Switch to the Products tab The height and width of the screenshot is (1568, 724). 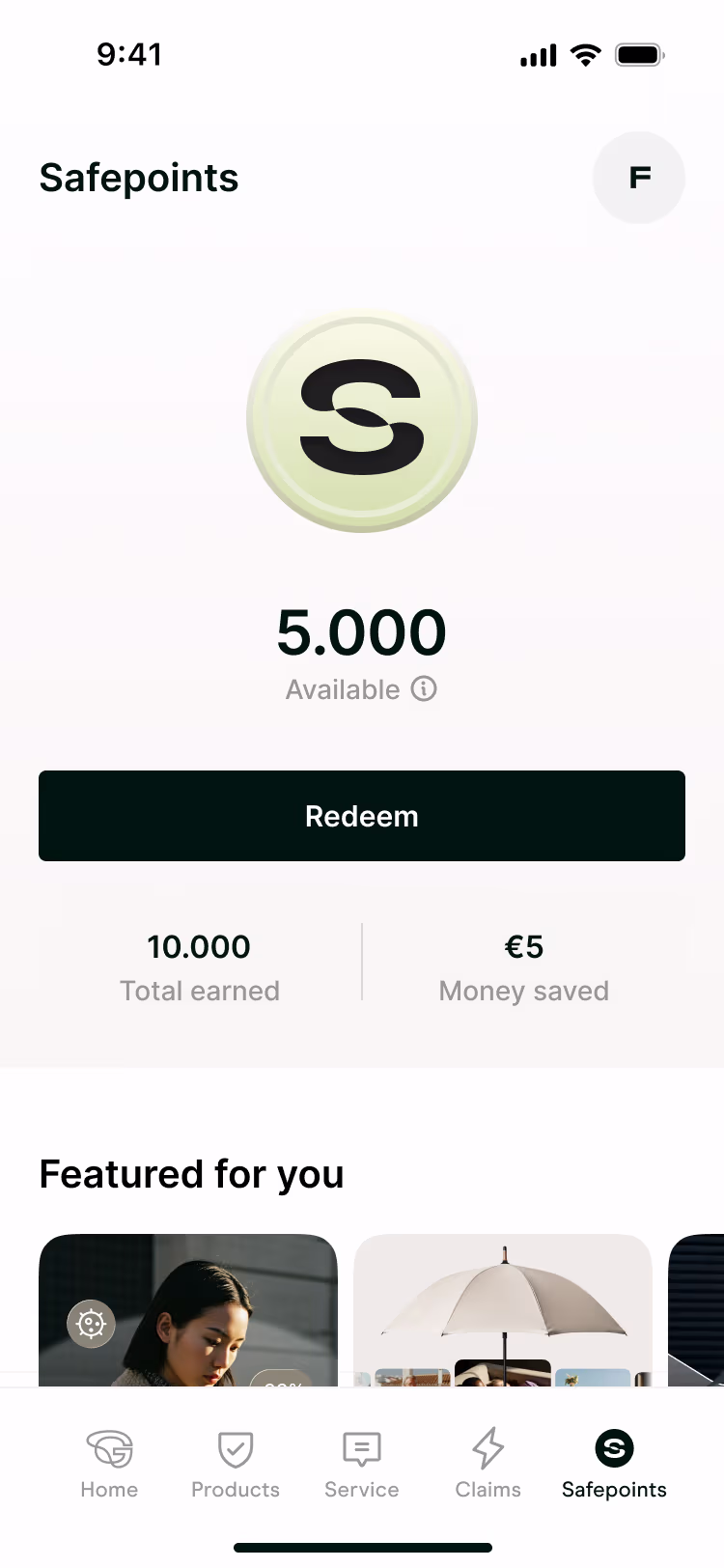pyautogui.click(x=236, y=1464)
